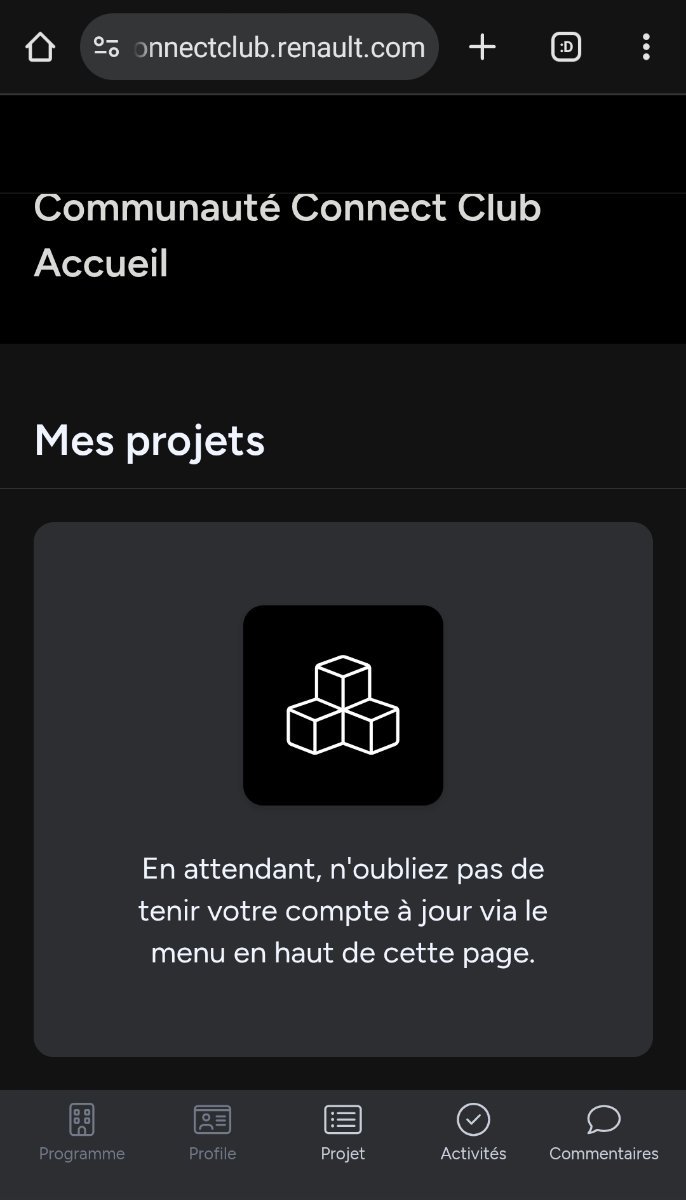Open the browser overflow menu
Screen dimensions: 686x1200
(646, 47)
